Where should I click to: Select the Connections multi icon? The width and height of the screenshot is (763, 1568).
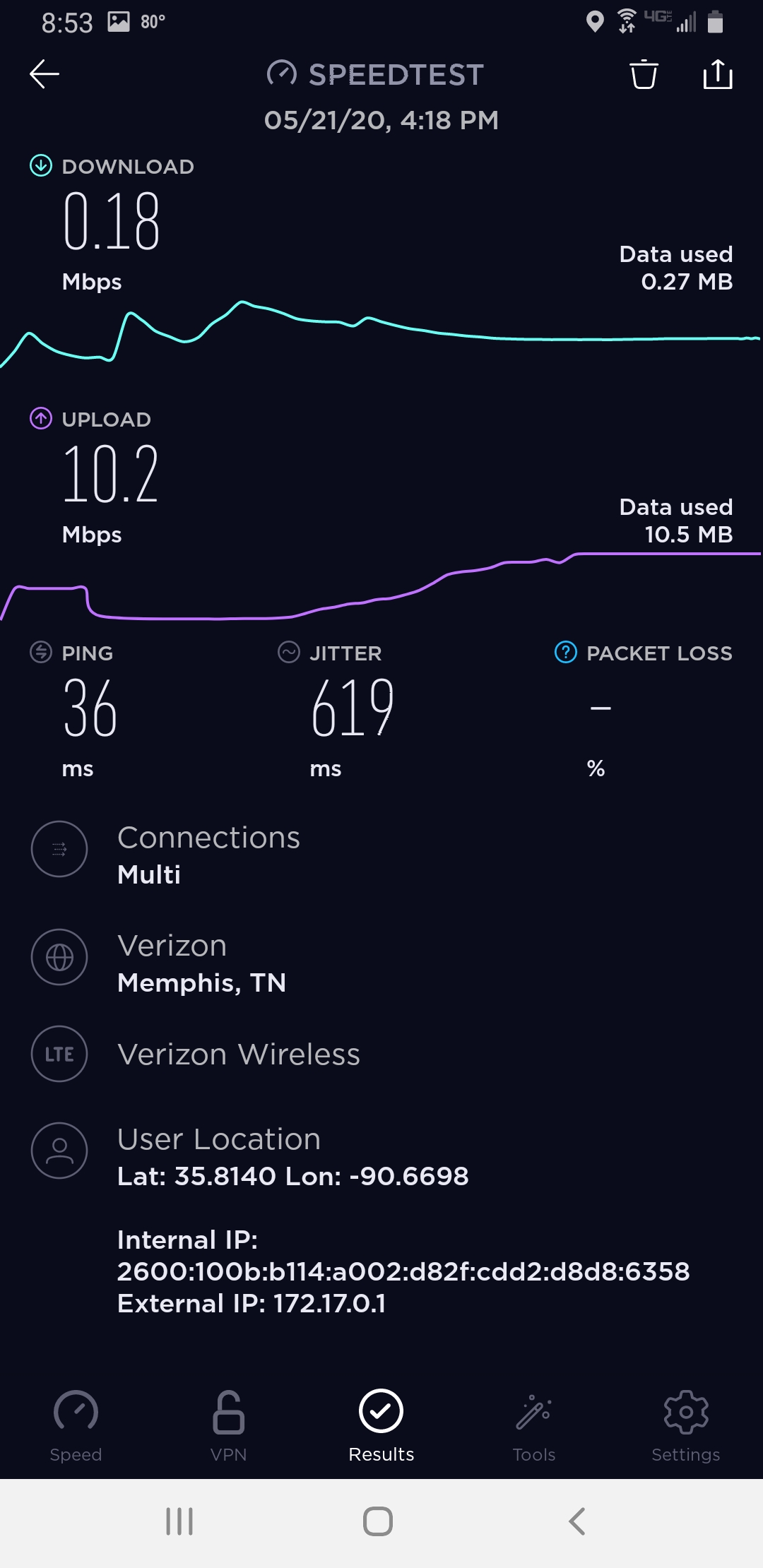59,850
